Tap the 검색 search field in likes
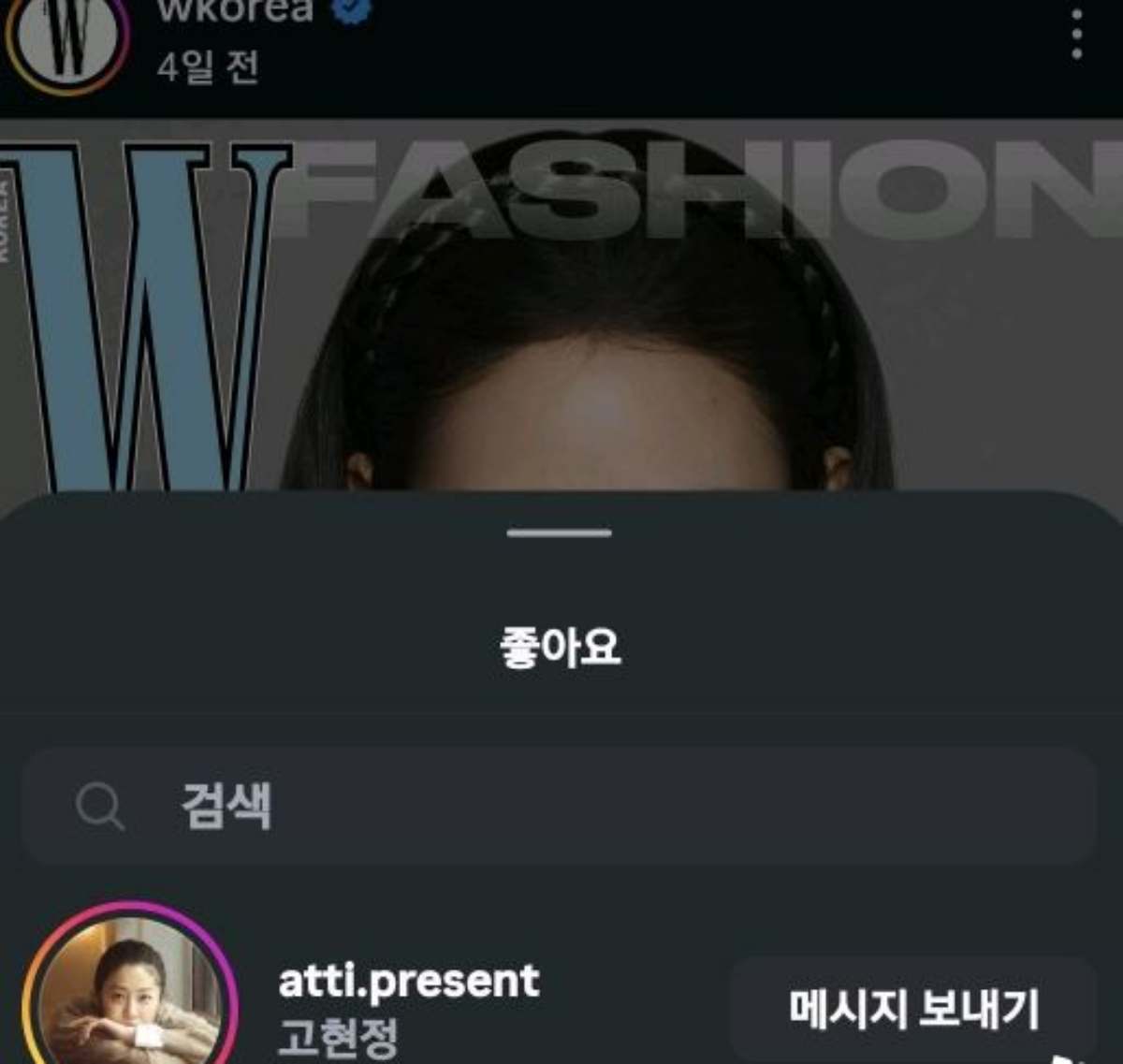Image resolution: width=1123 pixels, height=1064 pixels. pyautogui.click(x=560, y=806)
